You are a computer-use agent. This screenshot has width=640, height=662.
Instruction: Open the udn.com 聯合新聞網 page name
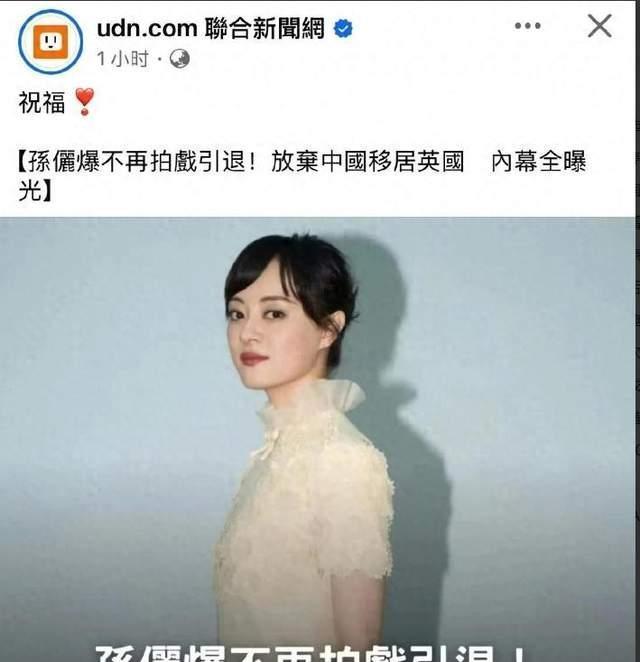pyautogui.click(x=211, y=28)
